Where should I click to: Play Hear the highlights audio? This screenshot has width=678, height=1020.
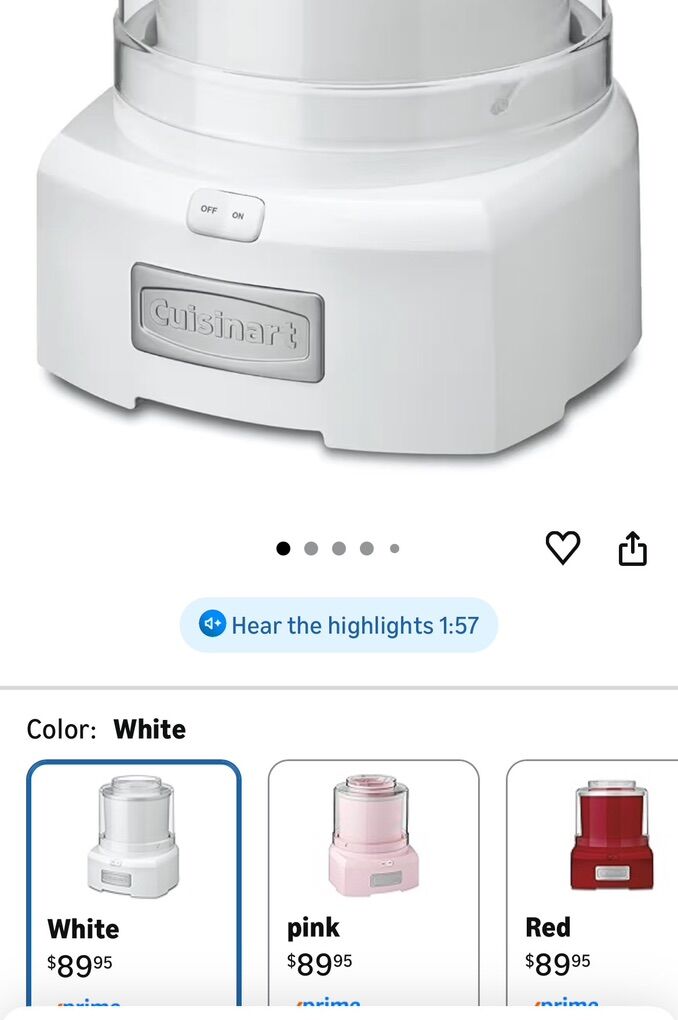(x=338, y=626)
